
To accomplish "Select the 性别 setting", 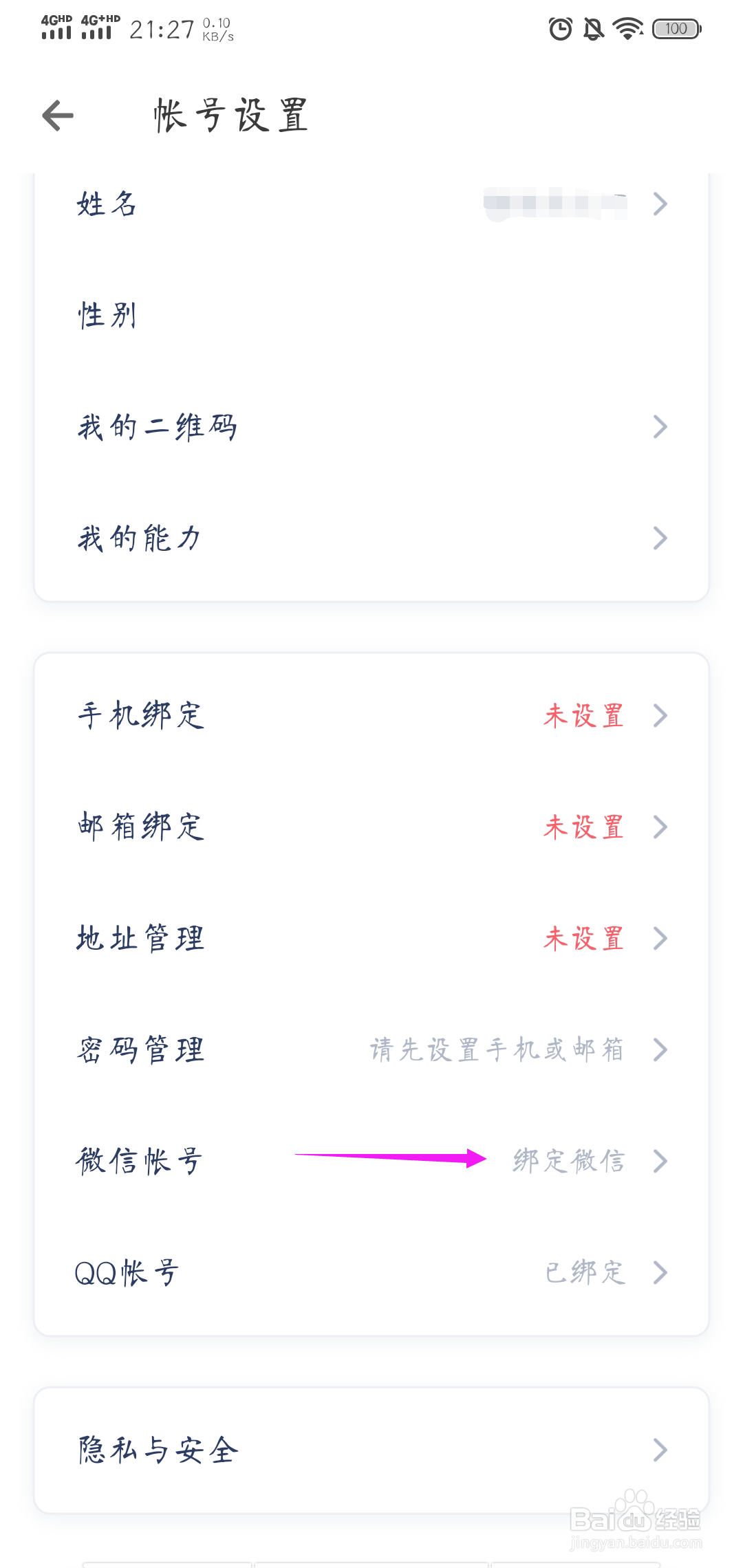I will pyautogui.click(x=371, y=315).
